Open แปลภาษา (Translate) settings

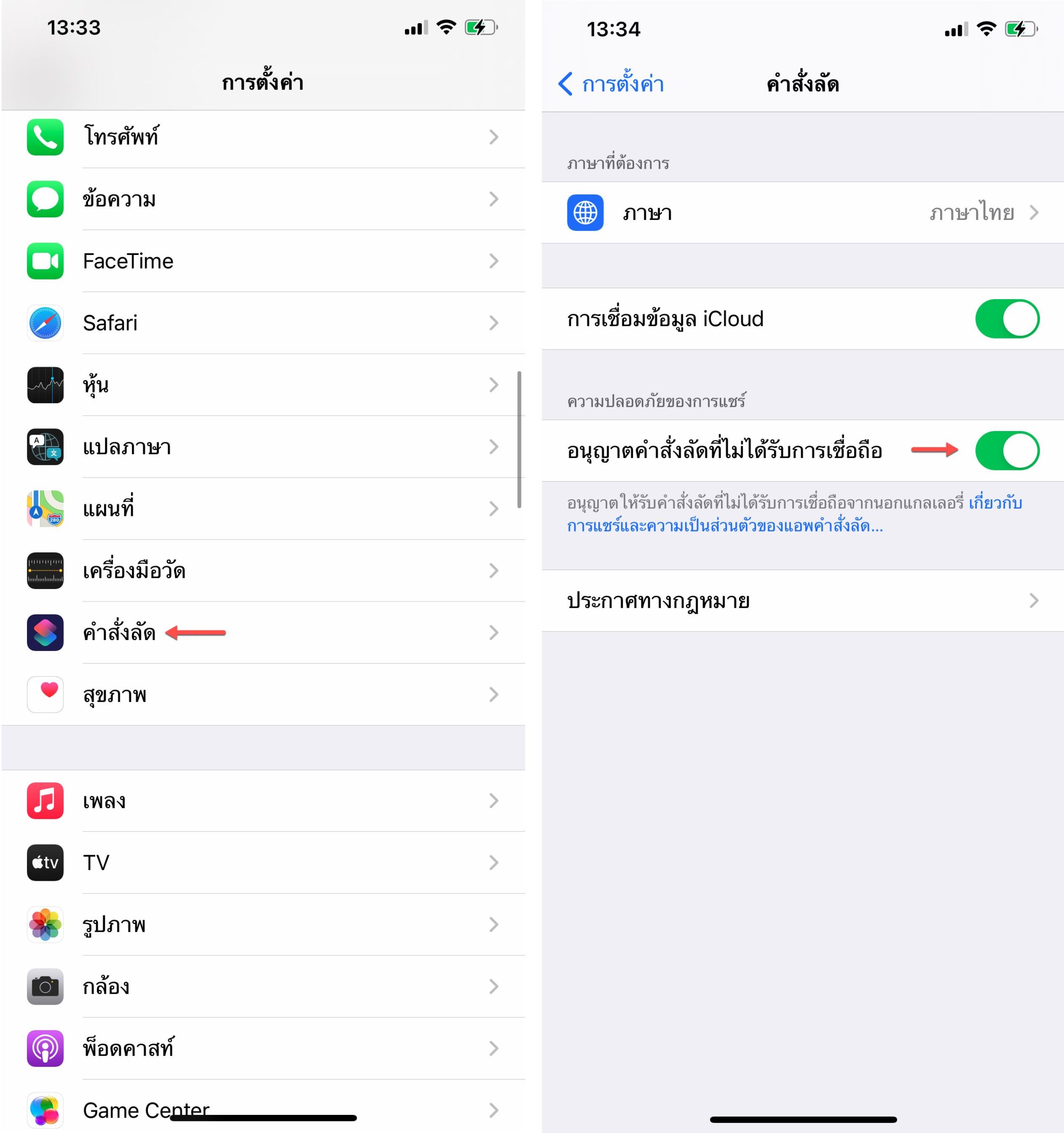[262, 447]
